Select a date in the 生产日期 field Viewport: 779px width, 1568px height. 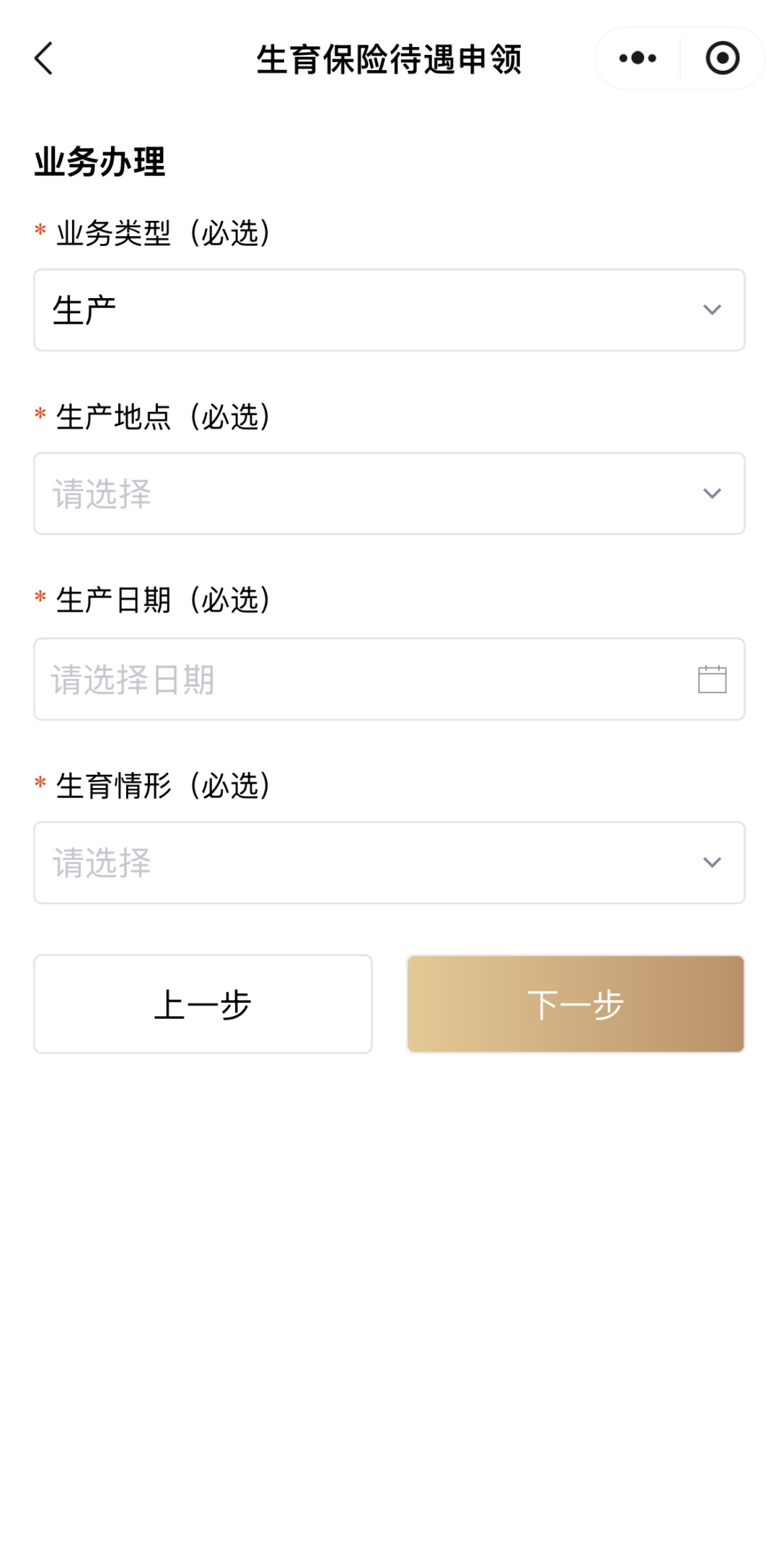[389, 679]
